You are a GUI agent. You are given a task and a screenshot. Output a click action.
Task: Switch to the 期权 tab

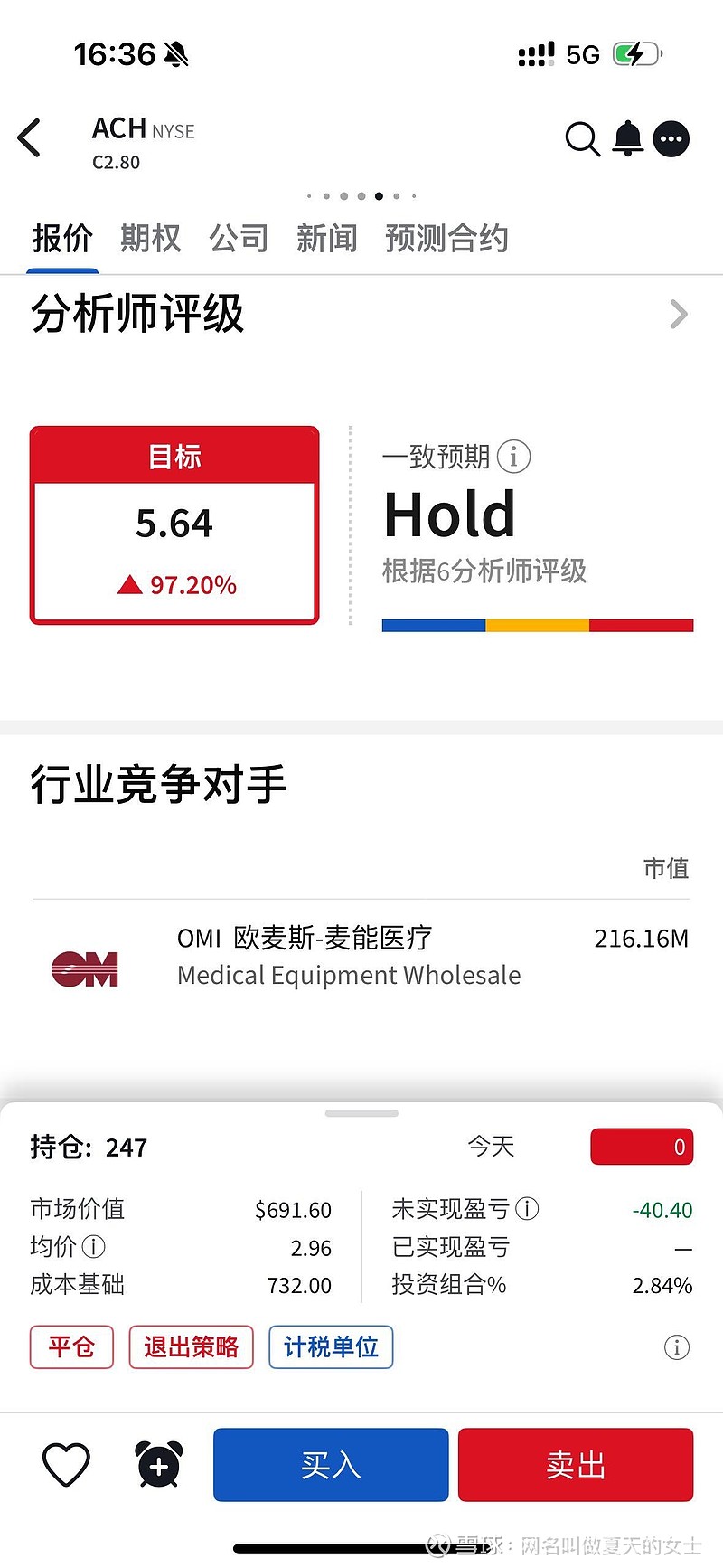point(150,239)
